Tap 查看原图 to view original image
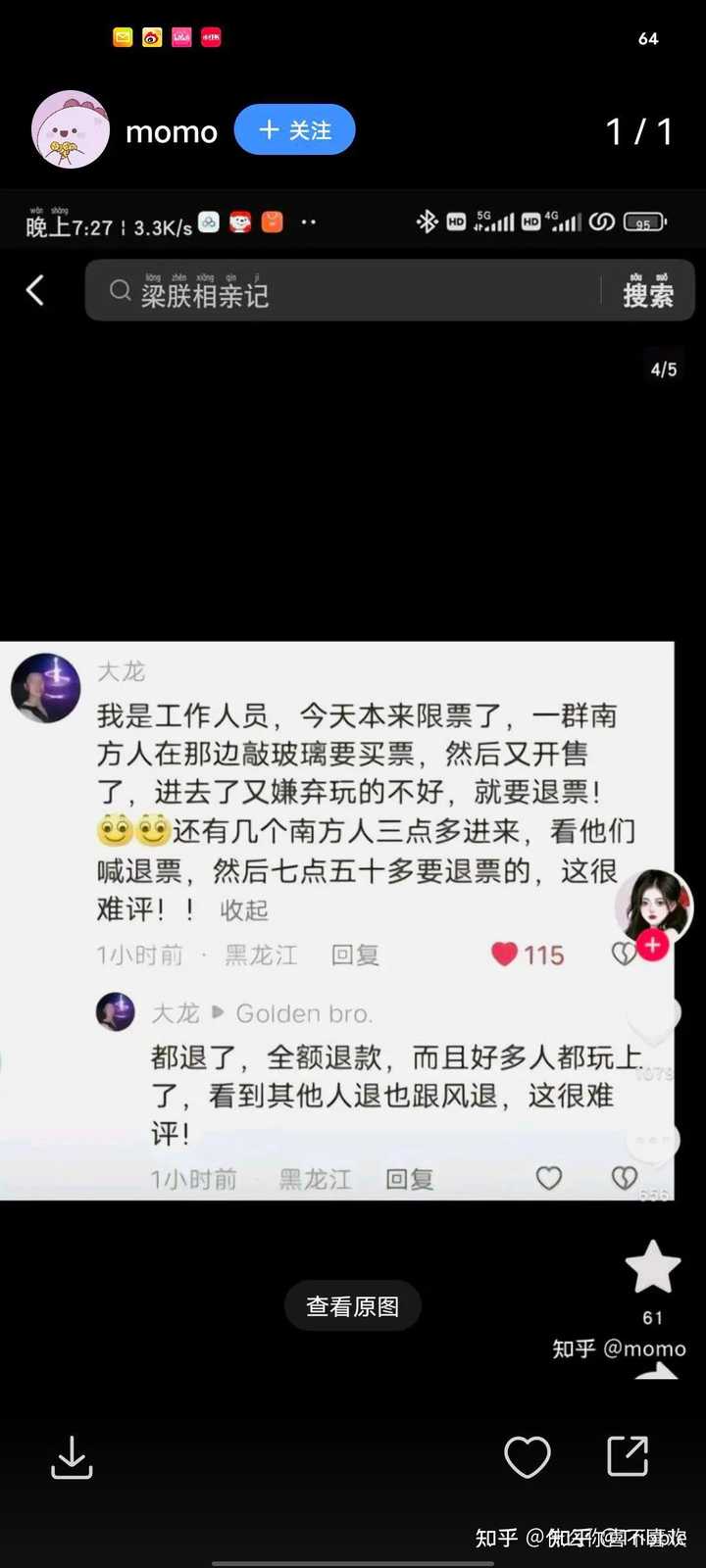The height and width of the screenshot is (1568, 706). 353,1306
